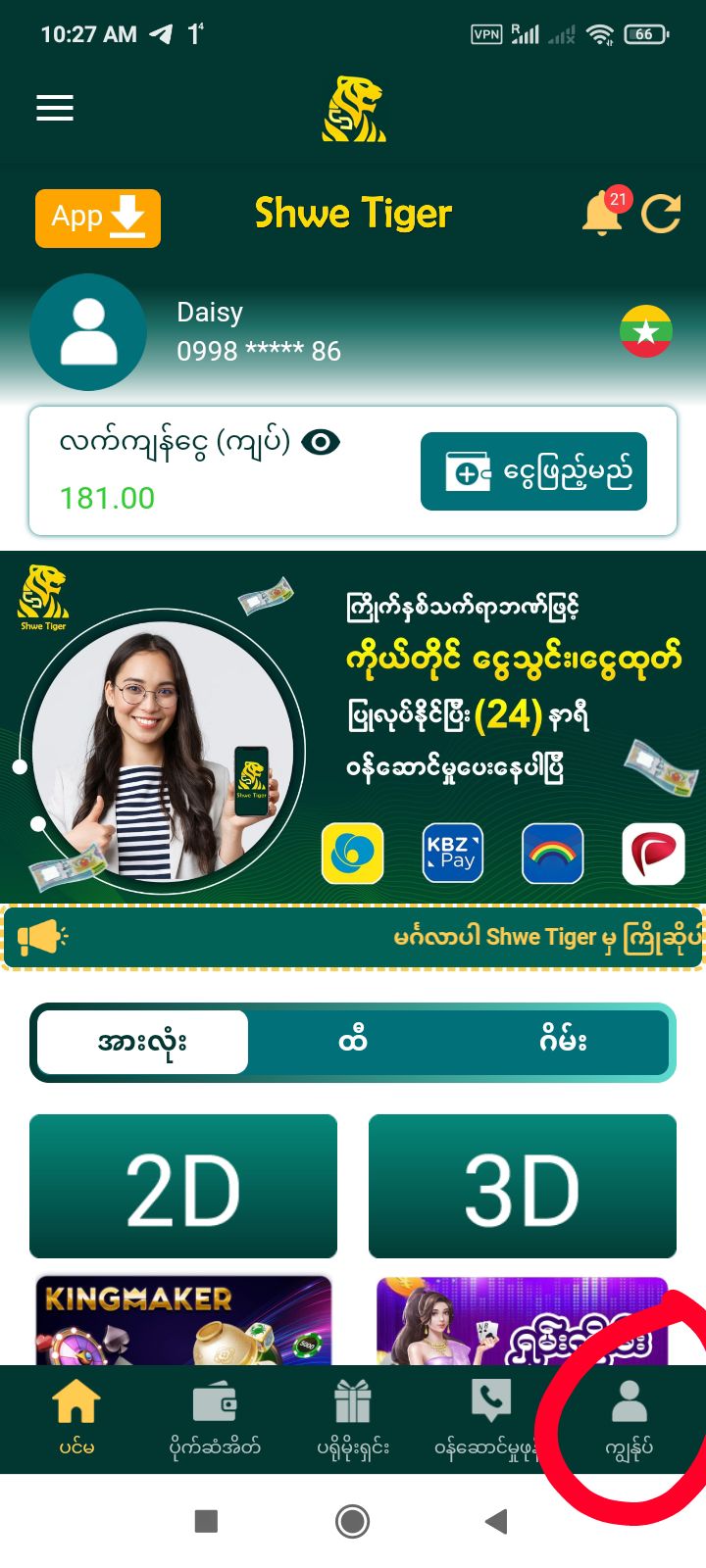Select the အားလုံး segment

click(x=143, y=1042)
